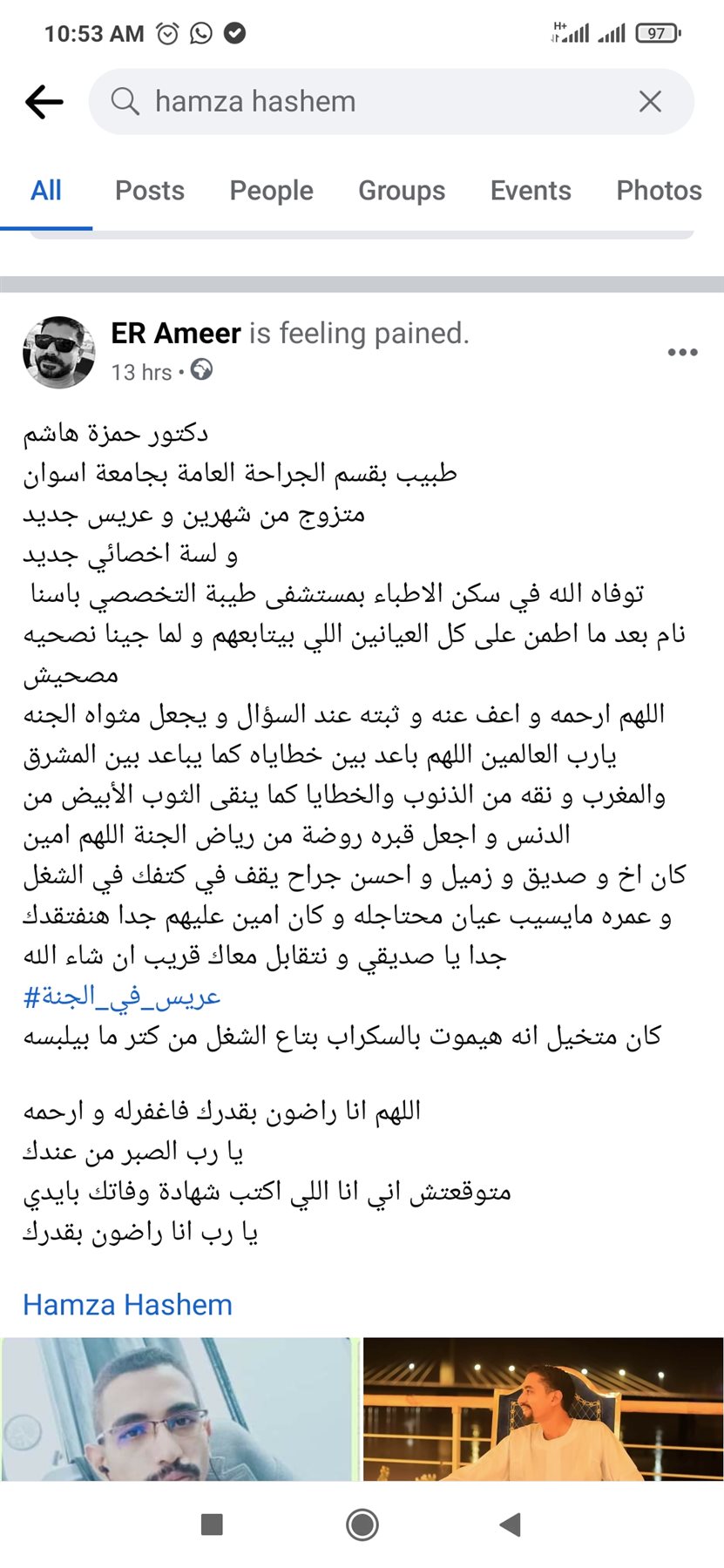
Task: Switch to the People tab
Action: pyautogui.click(x=271, y=191)
